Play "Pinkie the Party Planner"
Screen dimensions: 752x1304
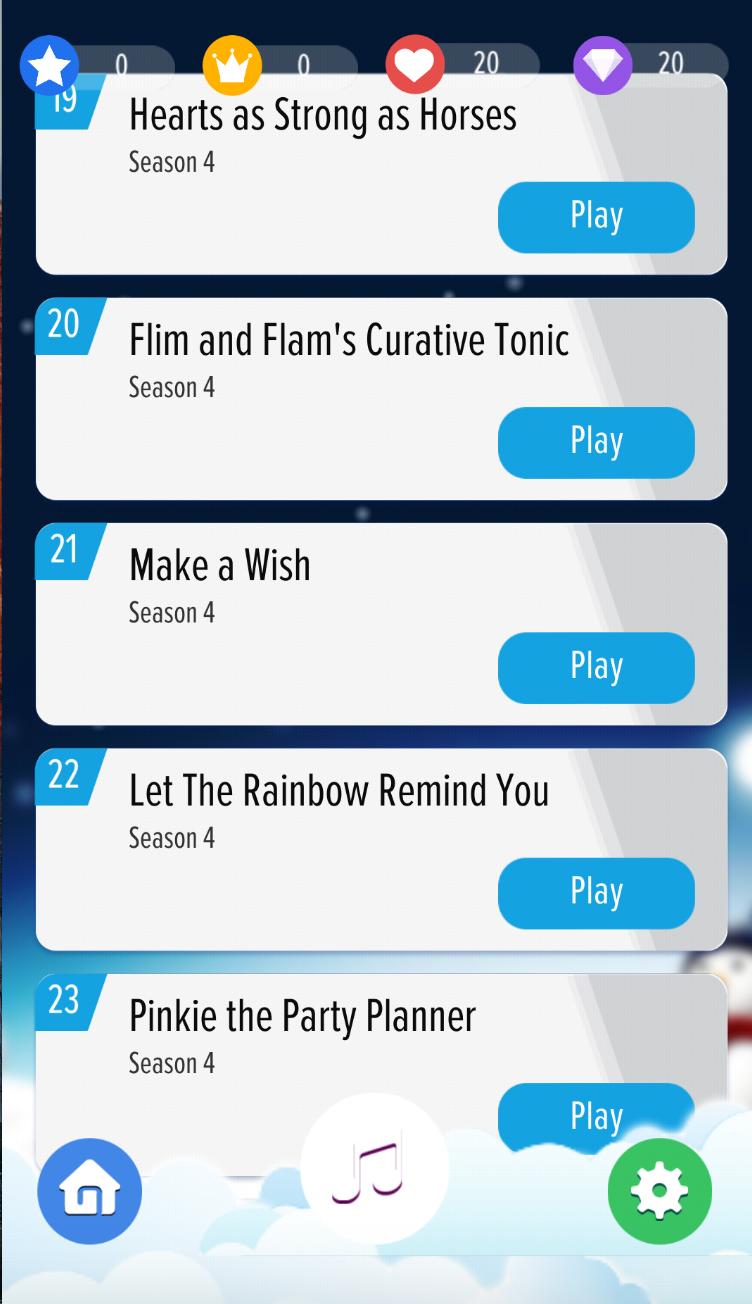click(596, 1117)
